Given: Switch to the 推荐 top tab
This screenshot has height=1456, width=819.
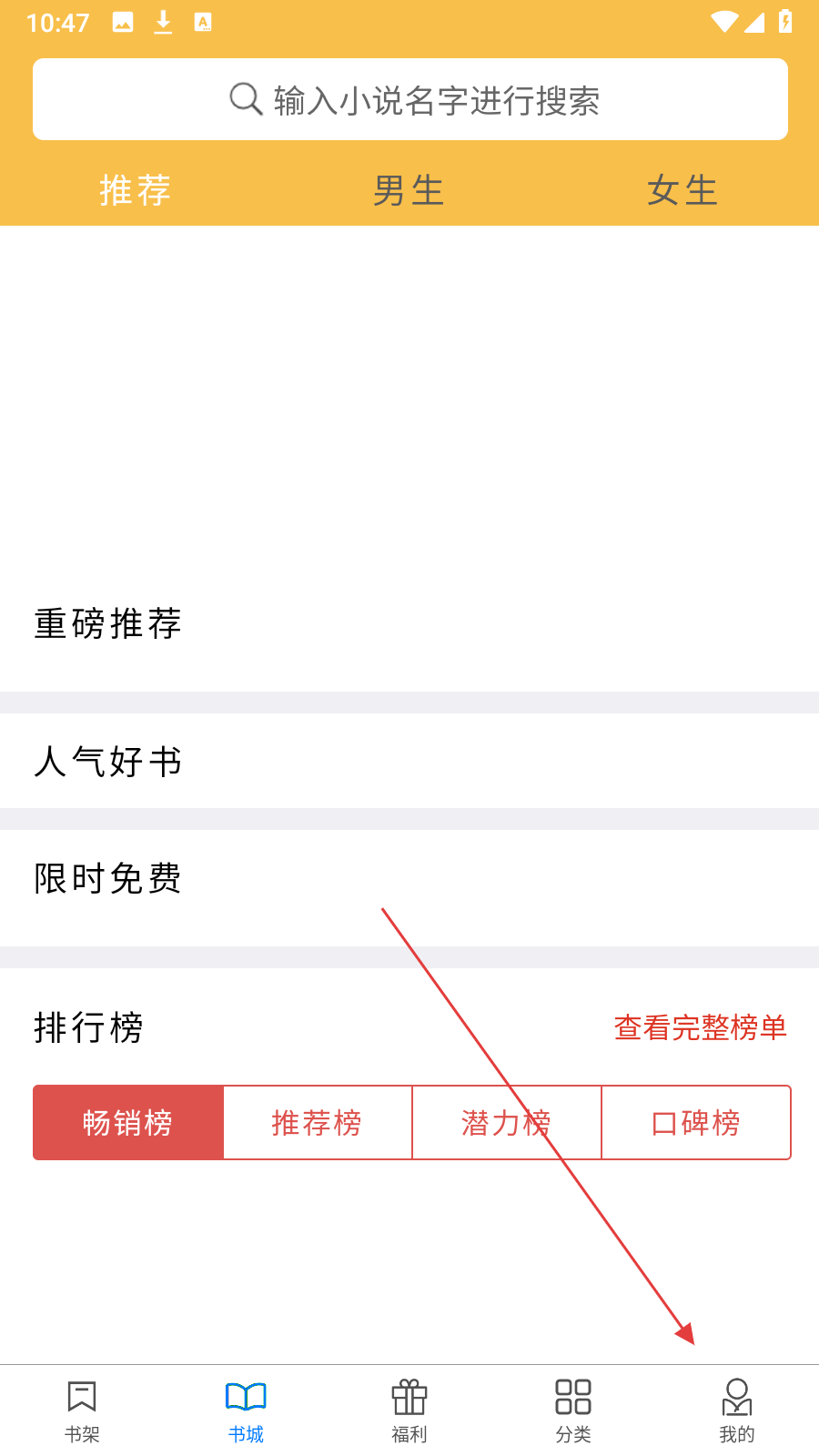Looking at the screenshot, I should pyautogui.click(x=135, y=191).
